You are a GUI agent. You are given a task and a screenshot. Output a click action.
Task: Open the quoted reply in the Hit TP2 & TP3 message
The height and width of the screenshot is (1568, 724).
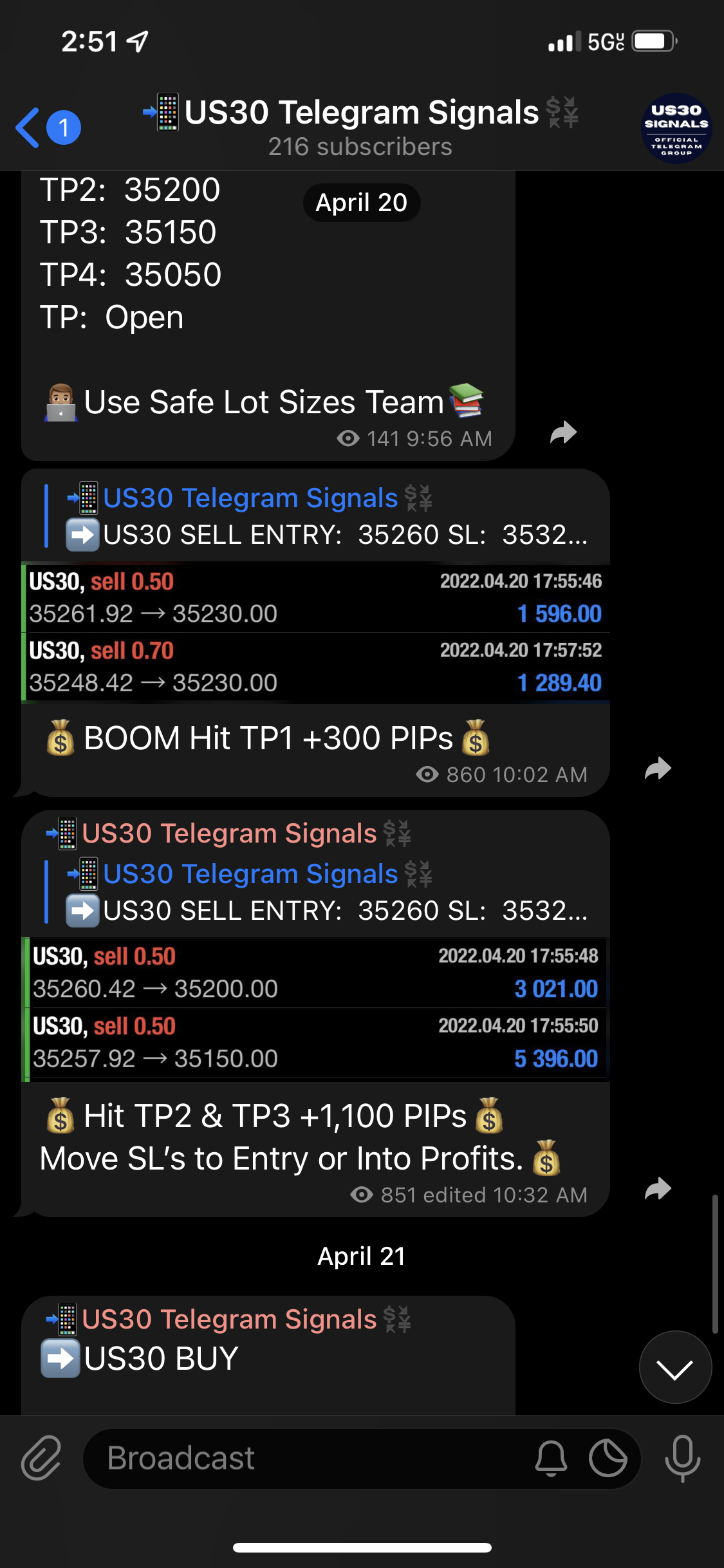pos(315,892)
